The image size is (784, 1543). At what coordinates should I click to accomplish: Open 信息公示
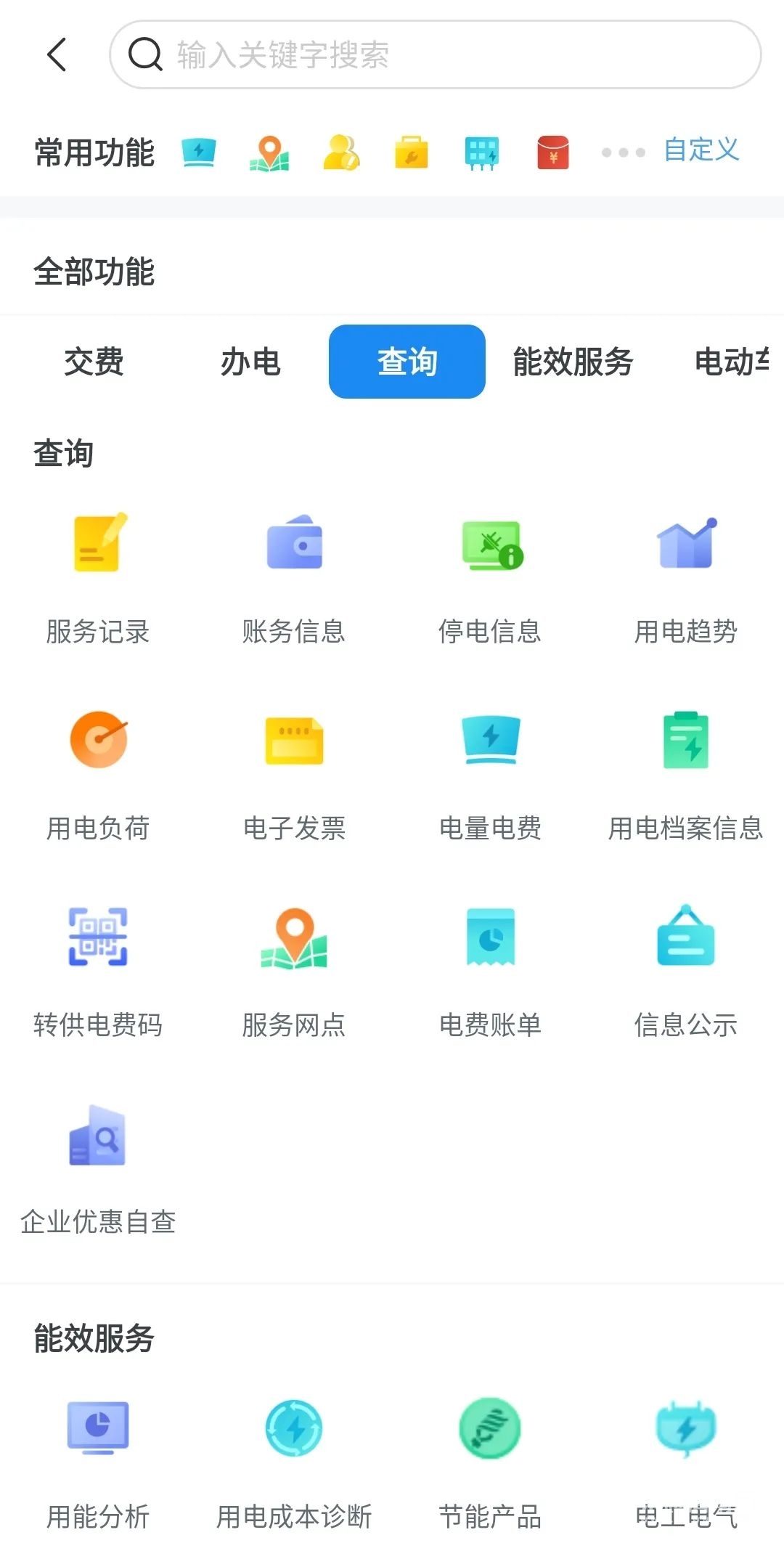(686, 966)
